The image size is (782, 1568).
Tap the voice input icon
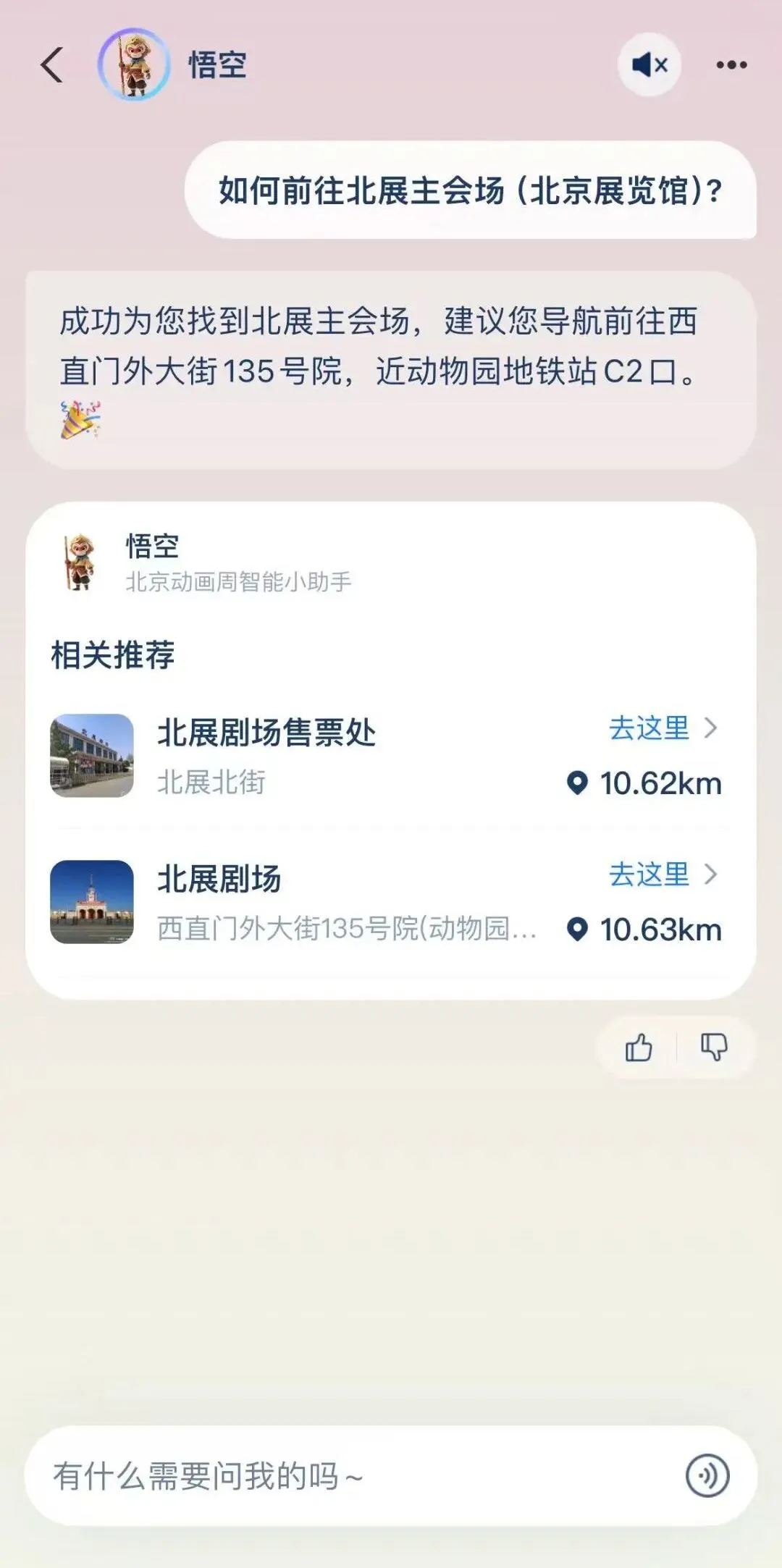[707, 1476]
